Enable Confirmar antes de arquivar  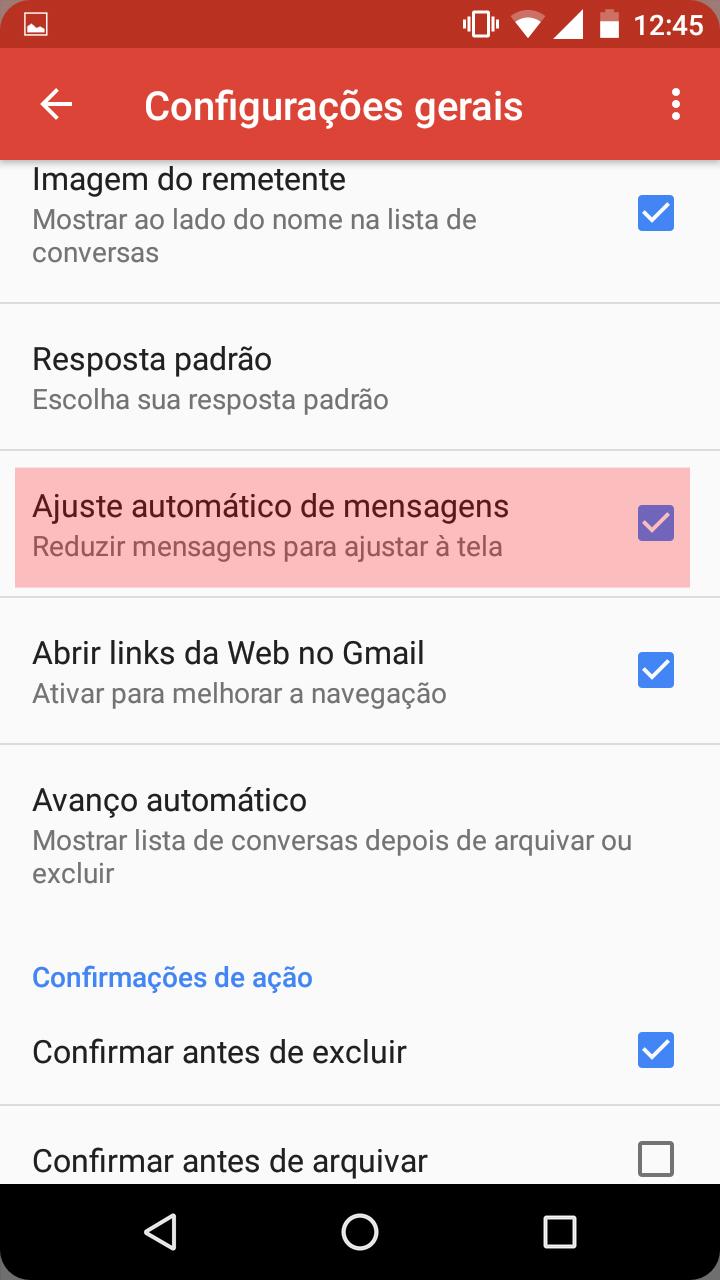656,1159
